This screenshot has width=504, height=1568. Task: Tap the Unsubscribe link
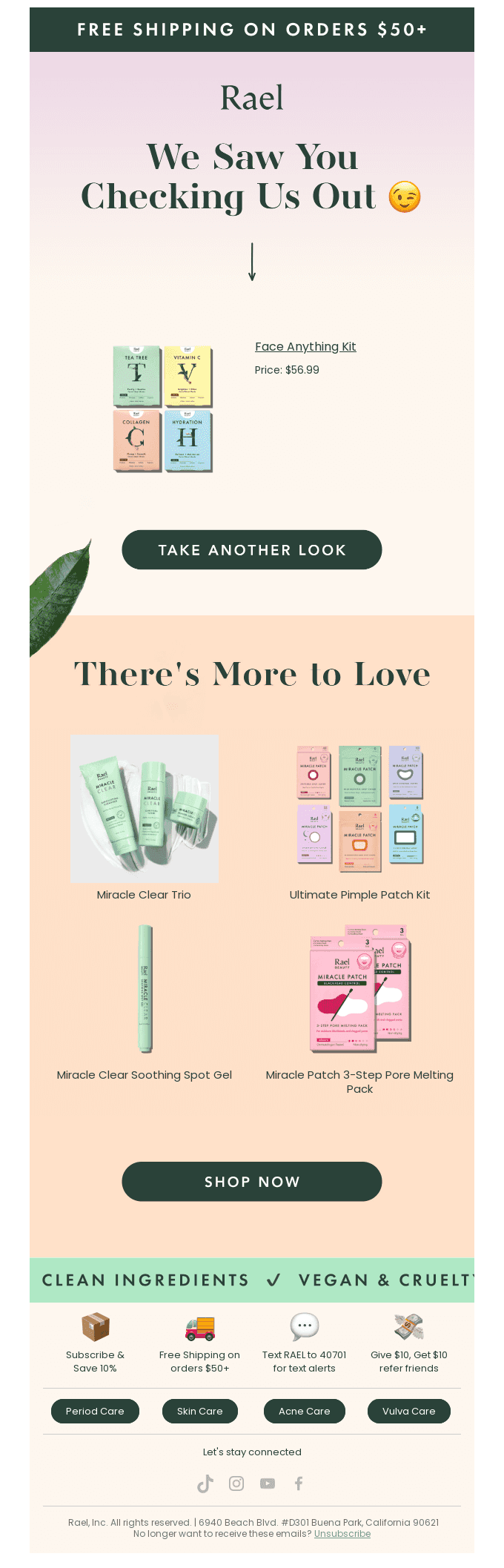coord(342,1534)
